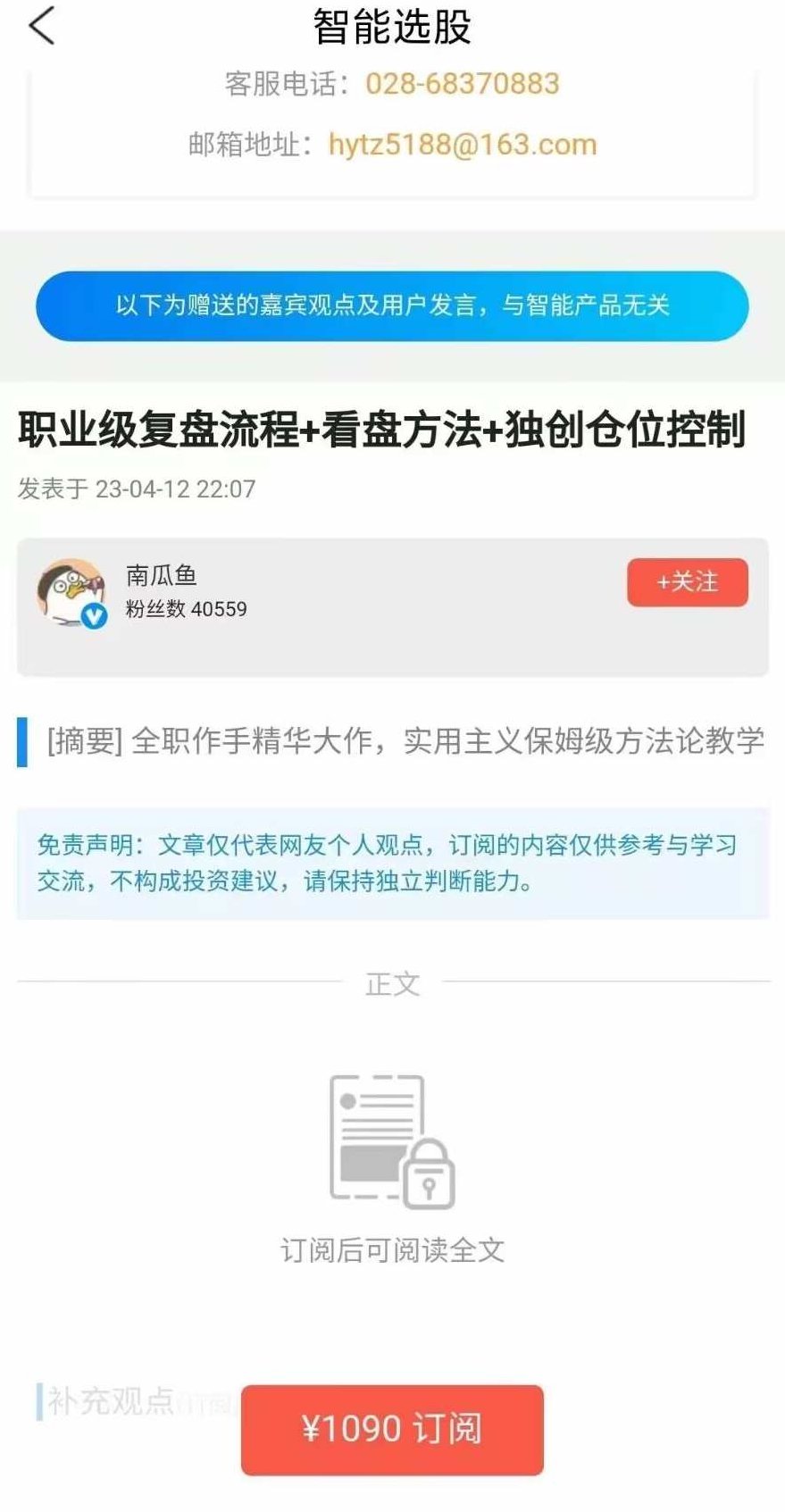Open the 智能选股 page title

pos(392,26)
